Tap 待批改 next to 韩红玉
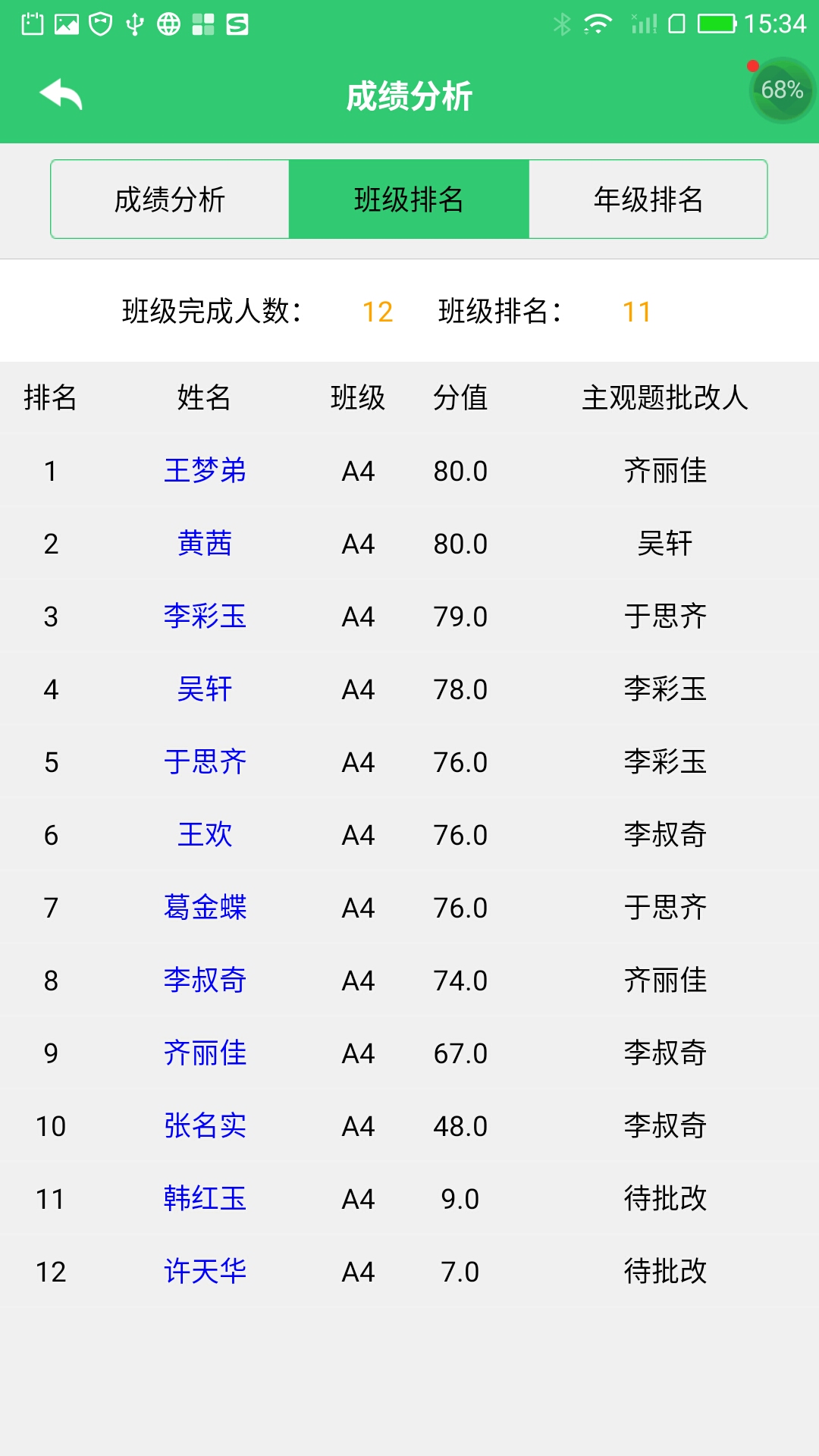 pyautogui.click(x=666, y=1199)
